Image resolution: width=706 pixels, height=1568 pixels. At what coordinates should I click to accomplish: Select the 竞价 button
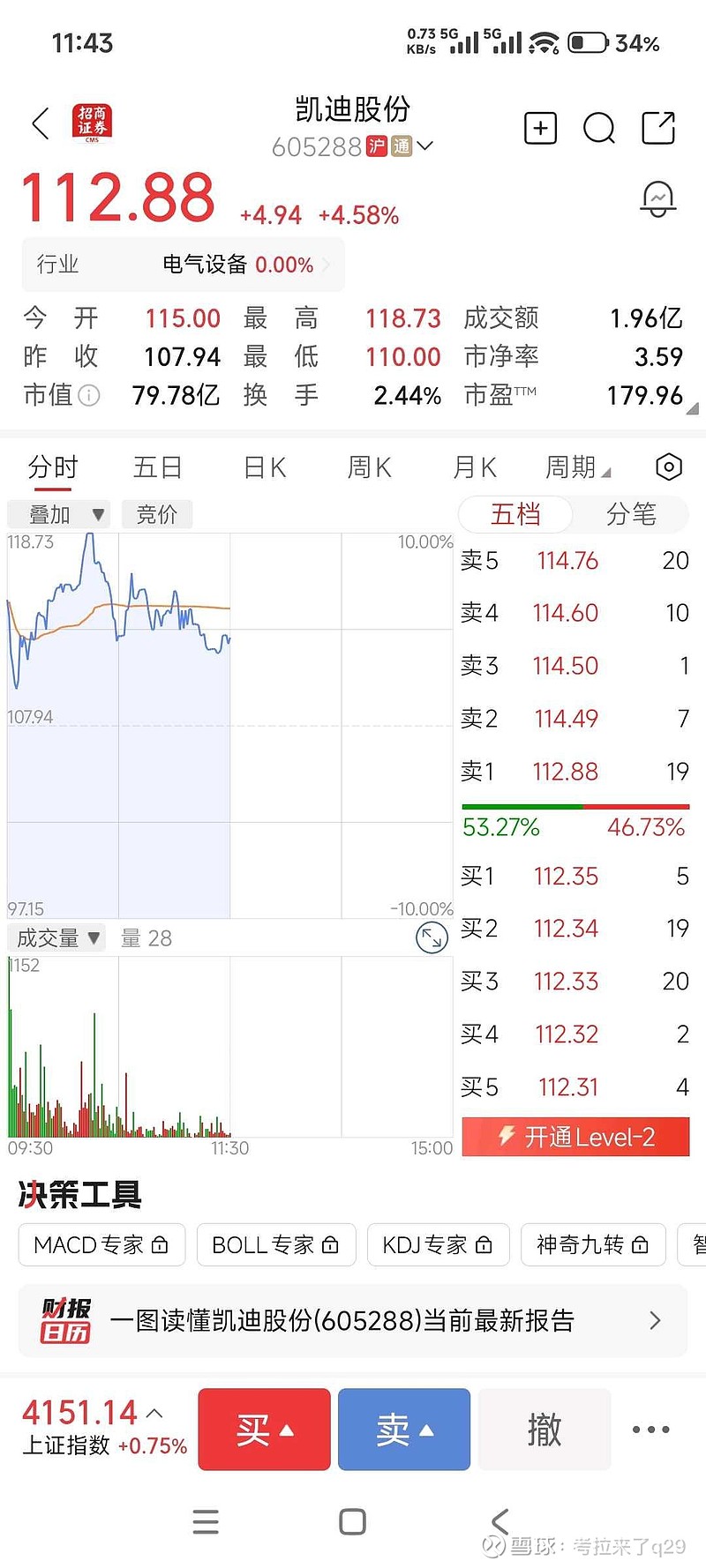point(157,514)
